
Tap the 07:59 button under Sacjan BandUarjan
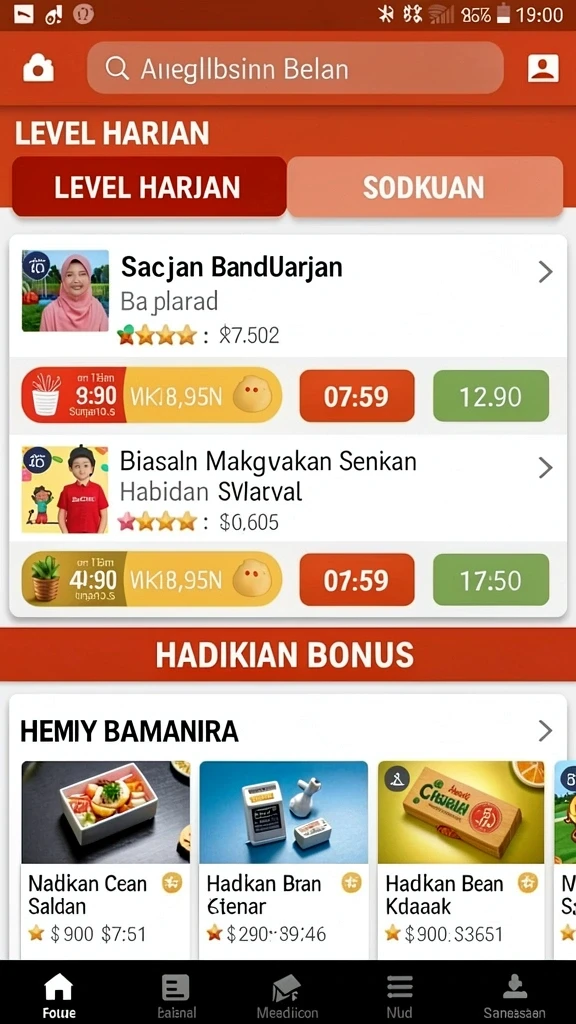tap(357, 396)
